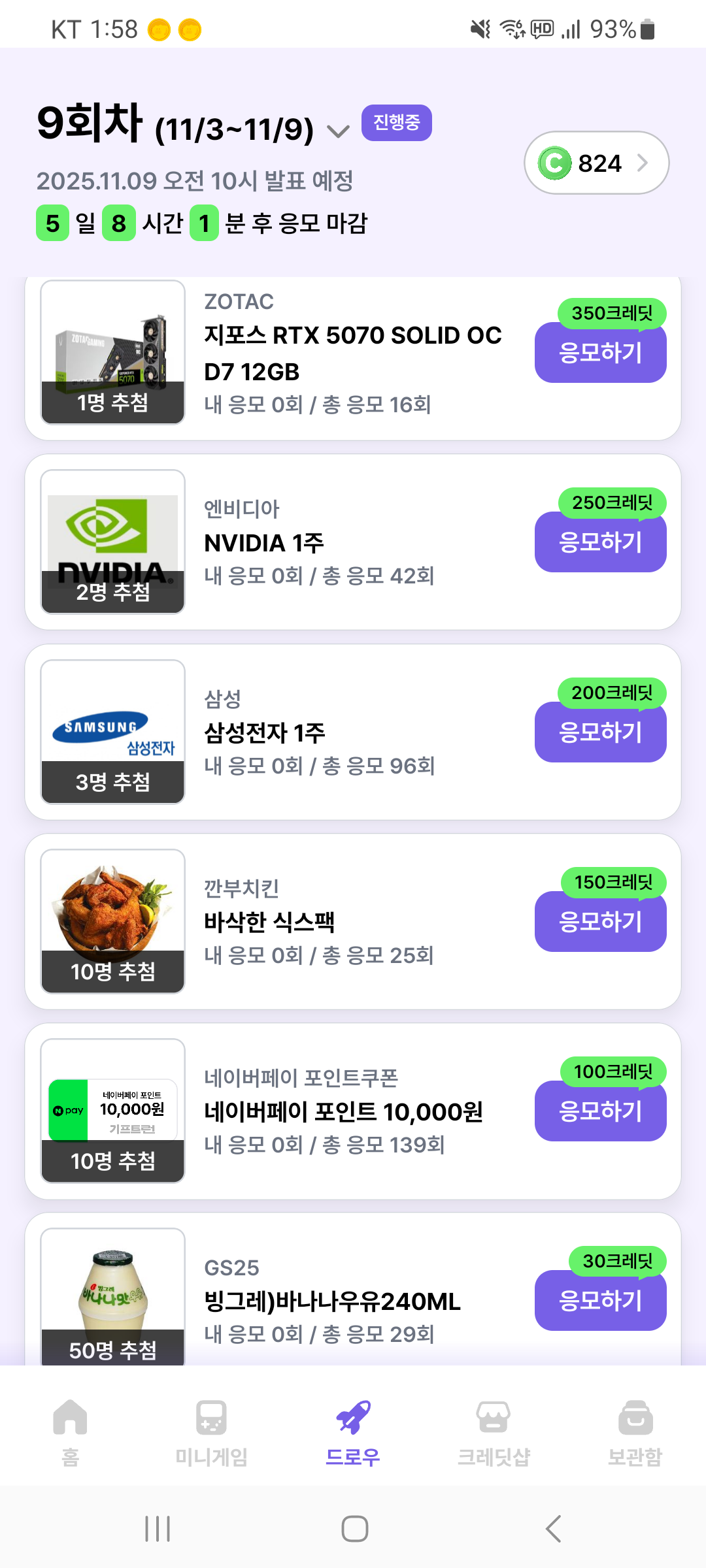Image resolution: width=706 pixels, height=1568 pixels.
Task: Apply for 삼성전자 1주 draw
Action: pos(600,732)
